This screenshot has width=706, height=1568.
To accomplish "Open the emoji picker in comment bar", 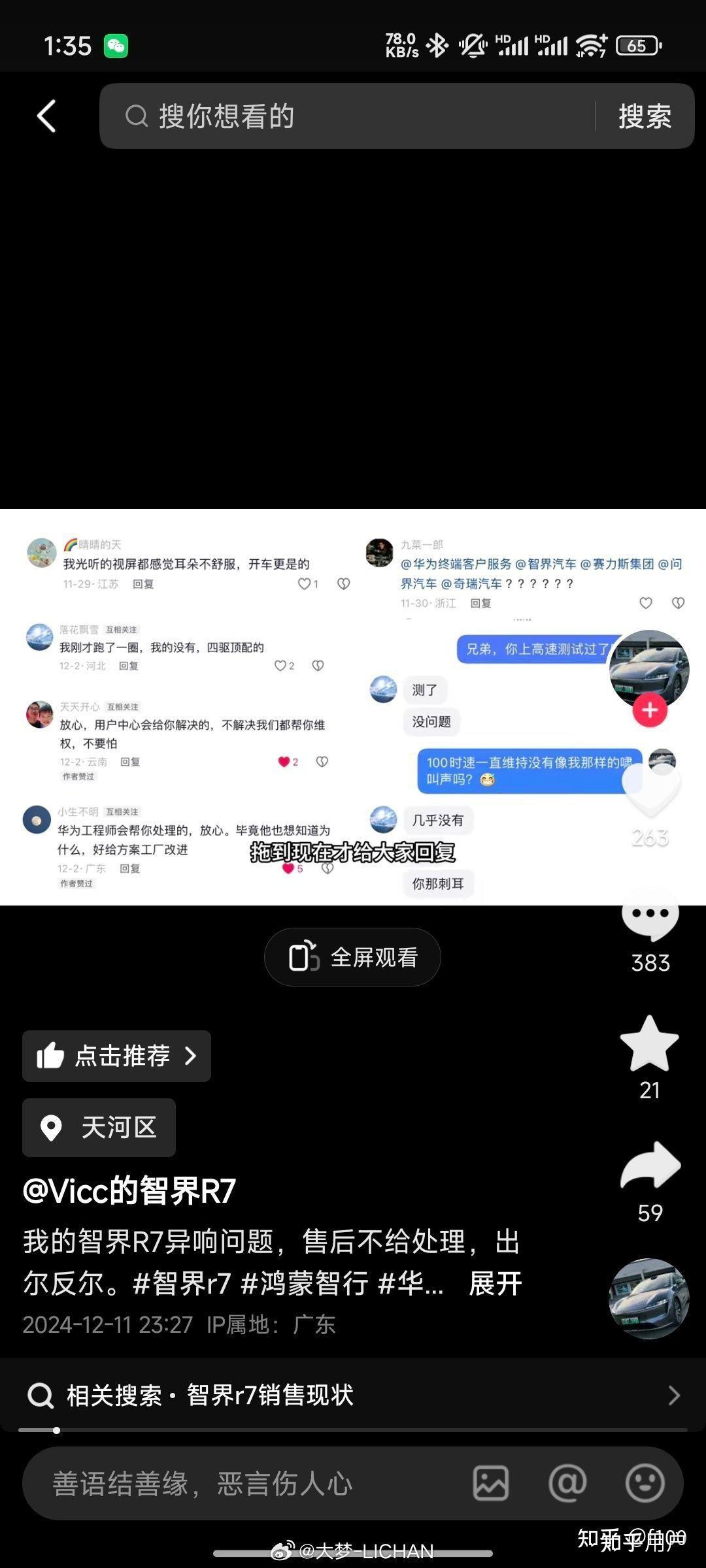I will (644, 1482).
